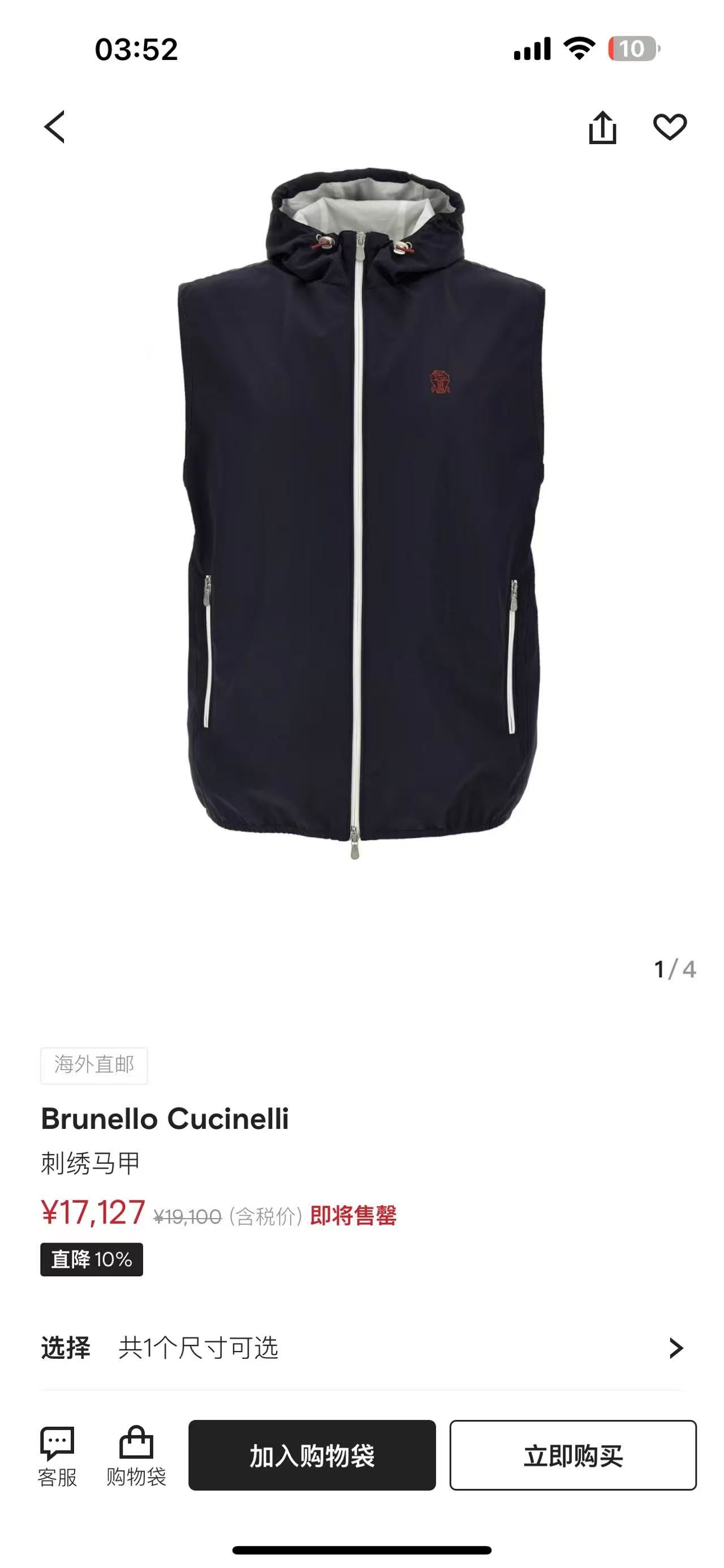724x1568 pixels.
Task: Tap 加入购物袋 to add to bag
Action: [x=312, y=1456]
